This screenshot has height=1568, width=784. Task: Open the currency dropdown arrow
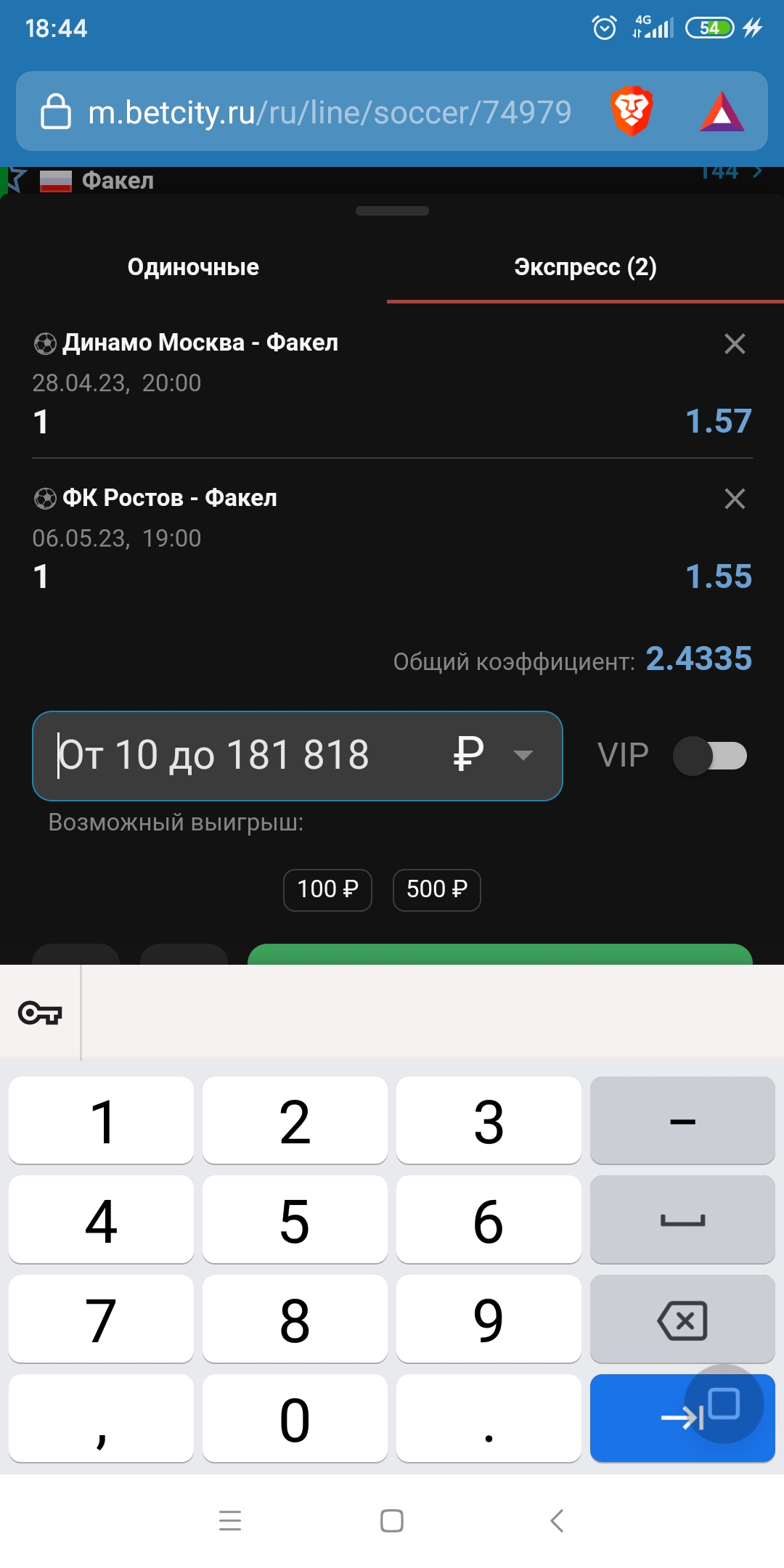(523, 755)
